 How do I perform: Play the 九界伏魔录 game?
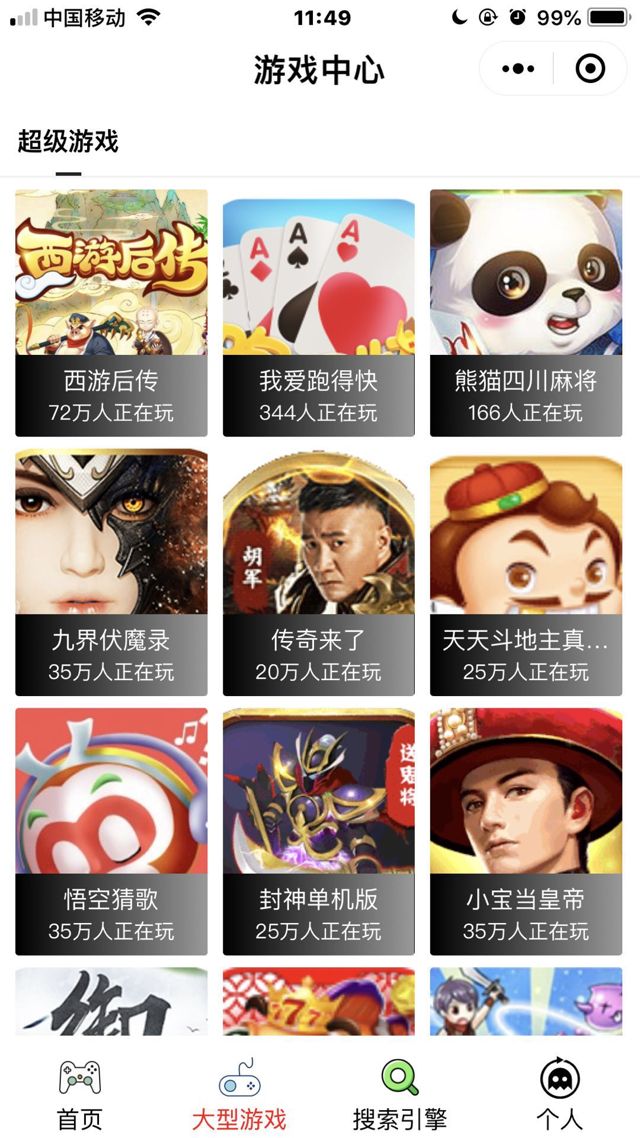click(111, 571)
